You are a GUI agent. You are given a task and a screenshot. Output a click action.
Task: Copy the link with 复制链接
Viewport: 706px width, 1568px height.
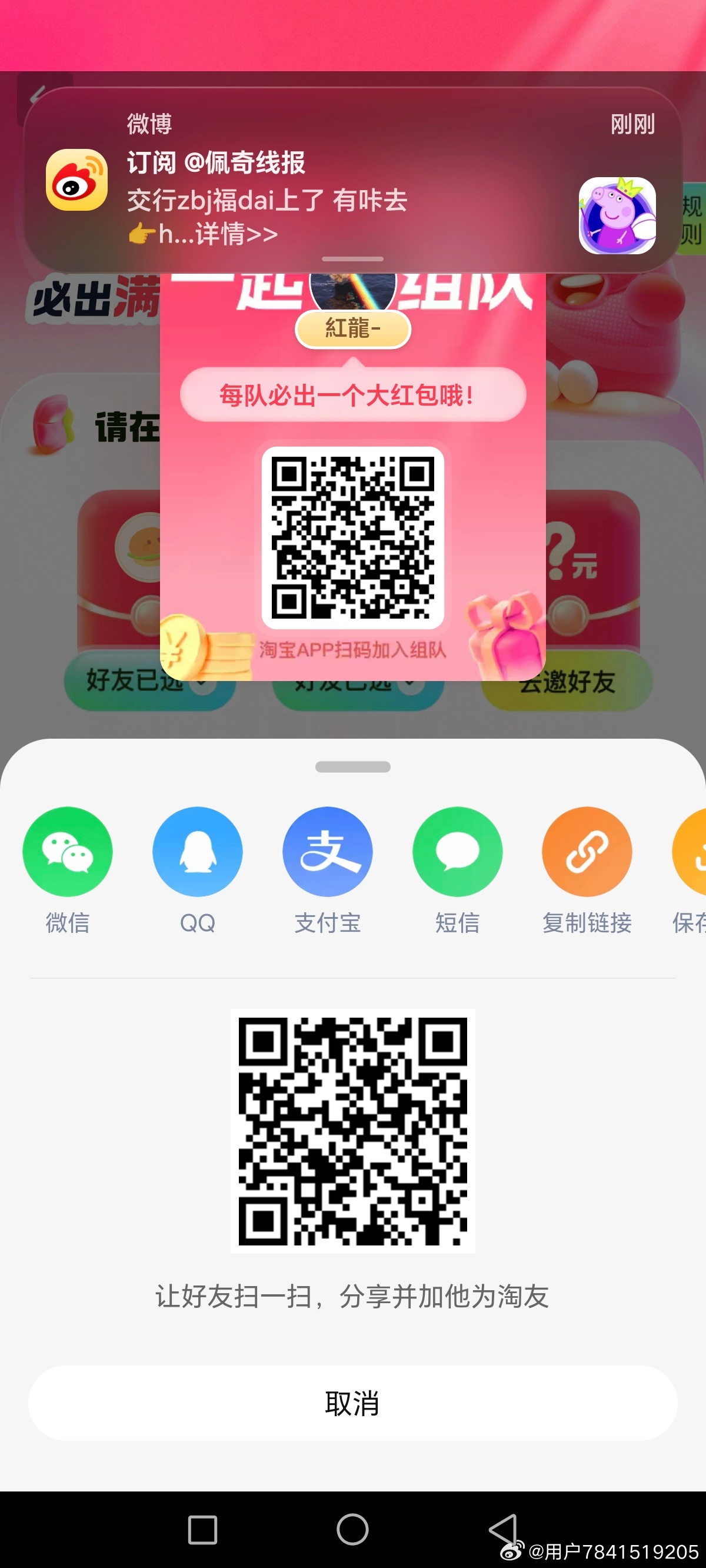pos(587,852)
